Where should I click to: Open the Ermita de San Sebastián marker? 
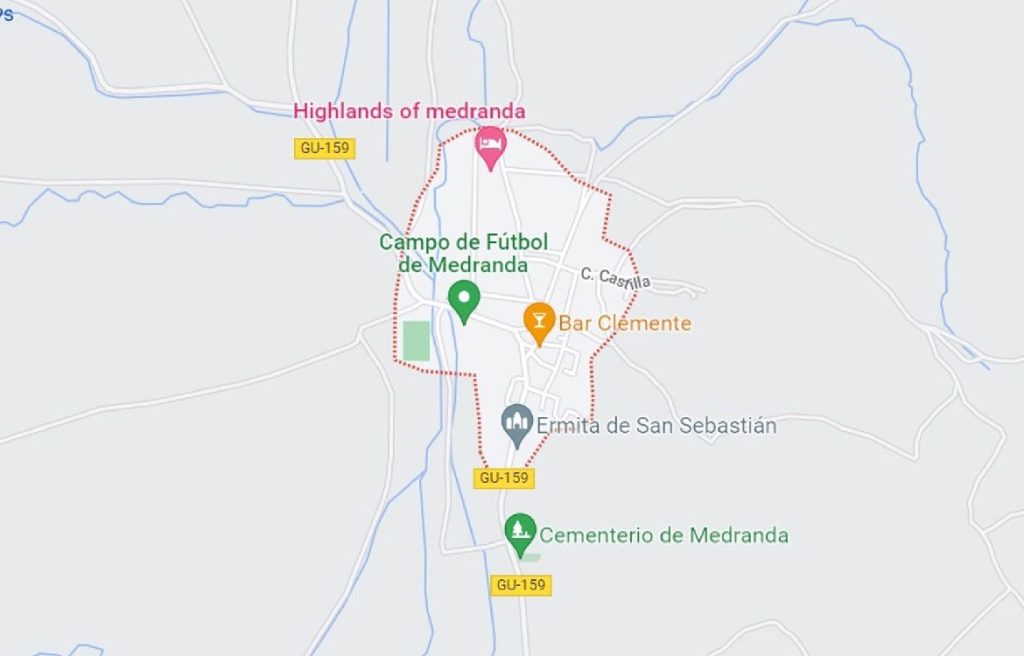pyautogui.click(x=517, y=423)
